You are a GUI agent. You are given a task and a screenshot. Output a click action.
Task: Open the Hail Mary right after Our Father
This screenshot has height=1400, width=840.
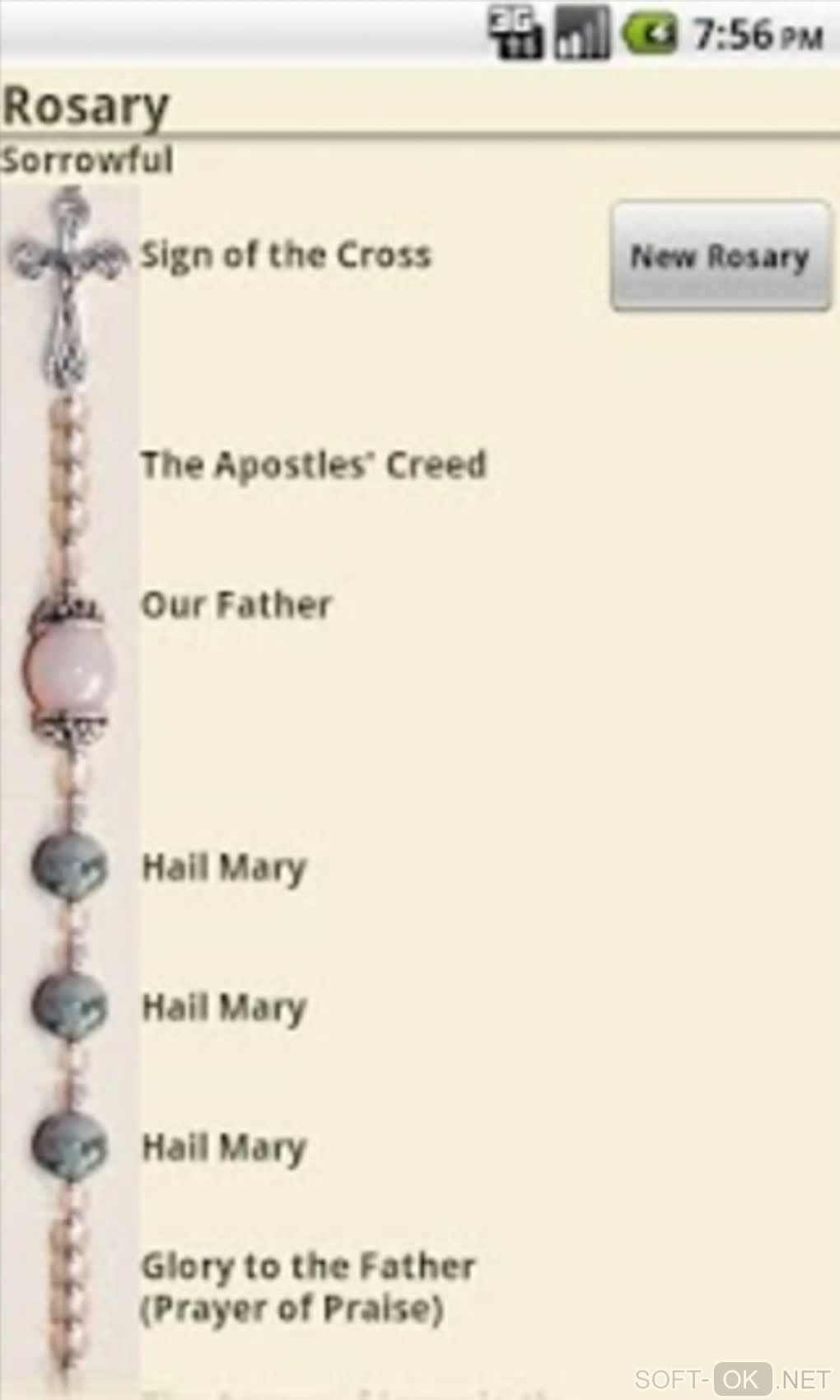pyautogui.click(x=224, y=867)
